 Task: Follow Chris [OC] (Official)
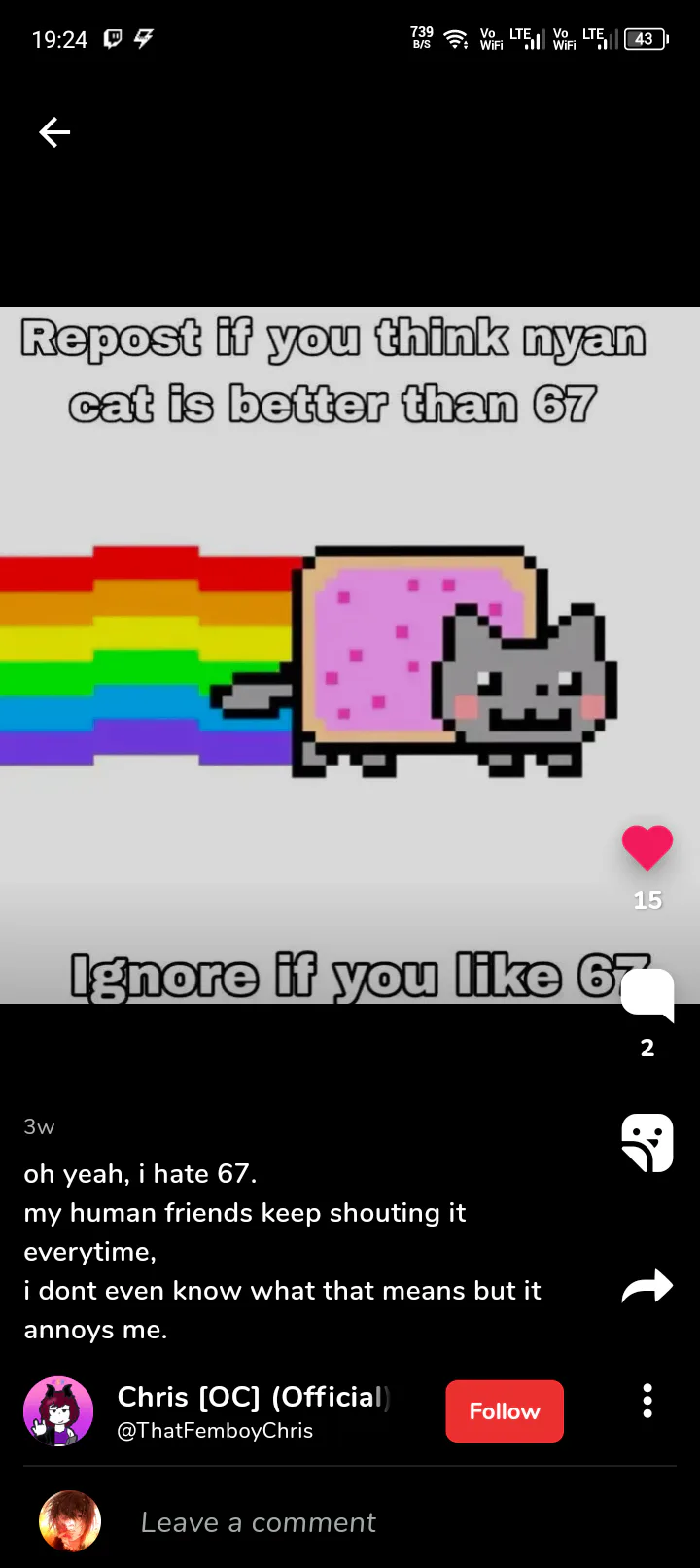click(505, 1411)
